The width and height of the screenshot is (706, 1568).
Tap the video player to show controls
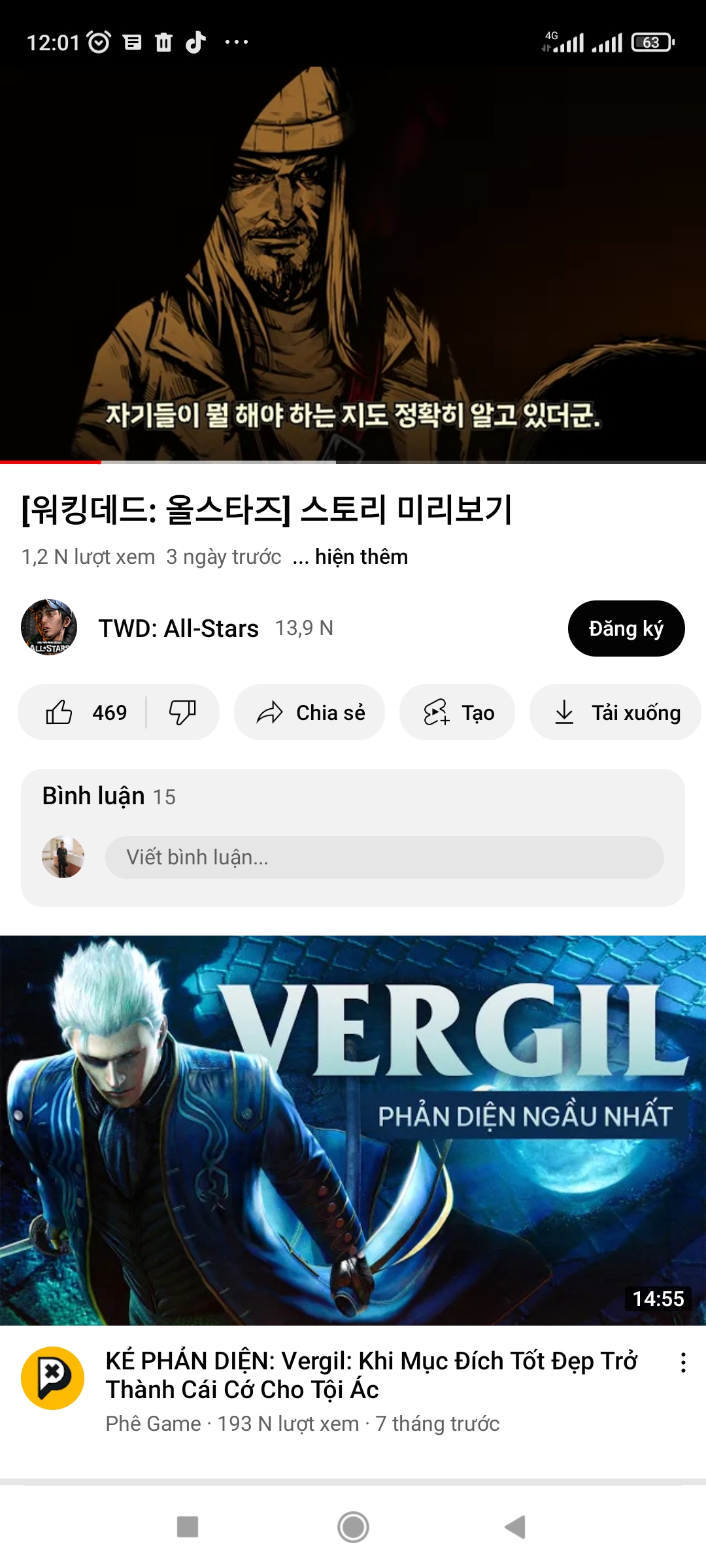click(x=353, y=261)
